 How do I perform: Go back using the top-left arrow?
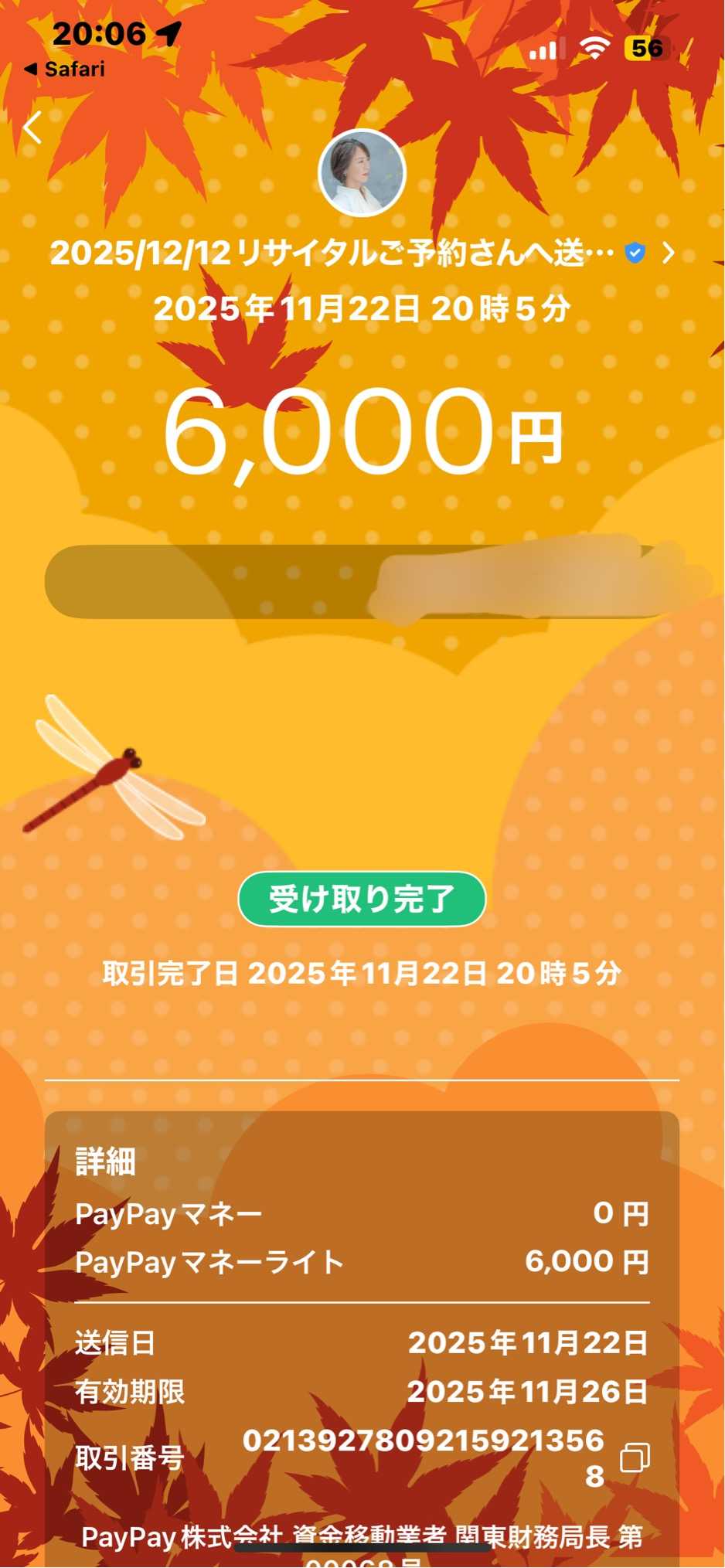(x=32, y=128)
